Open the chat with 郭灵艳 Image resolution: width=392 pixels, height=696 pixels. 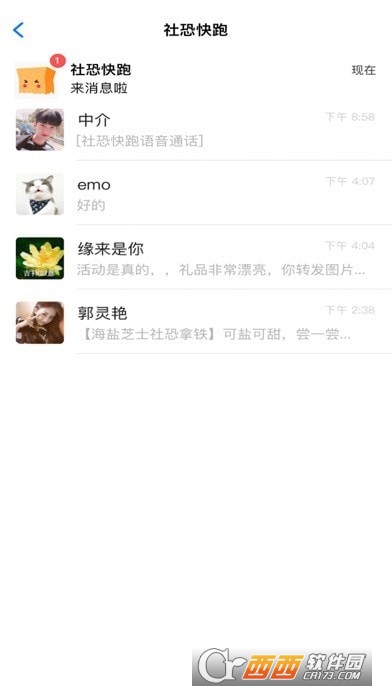pyautogui.click(x=196, y=322)
